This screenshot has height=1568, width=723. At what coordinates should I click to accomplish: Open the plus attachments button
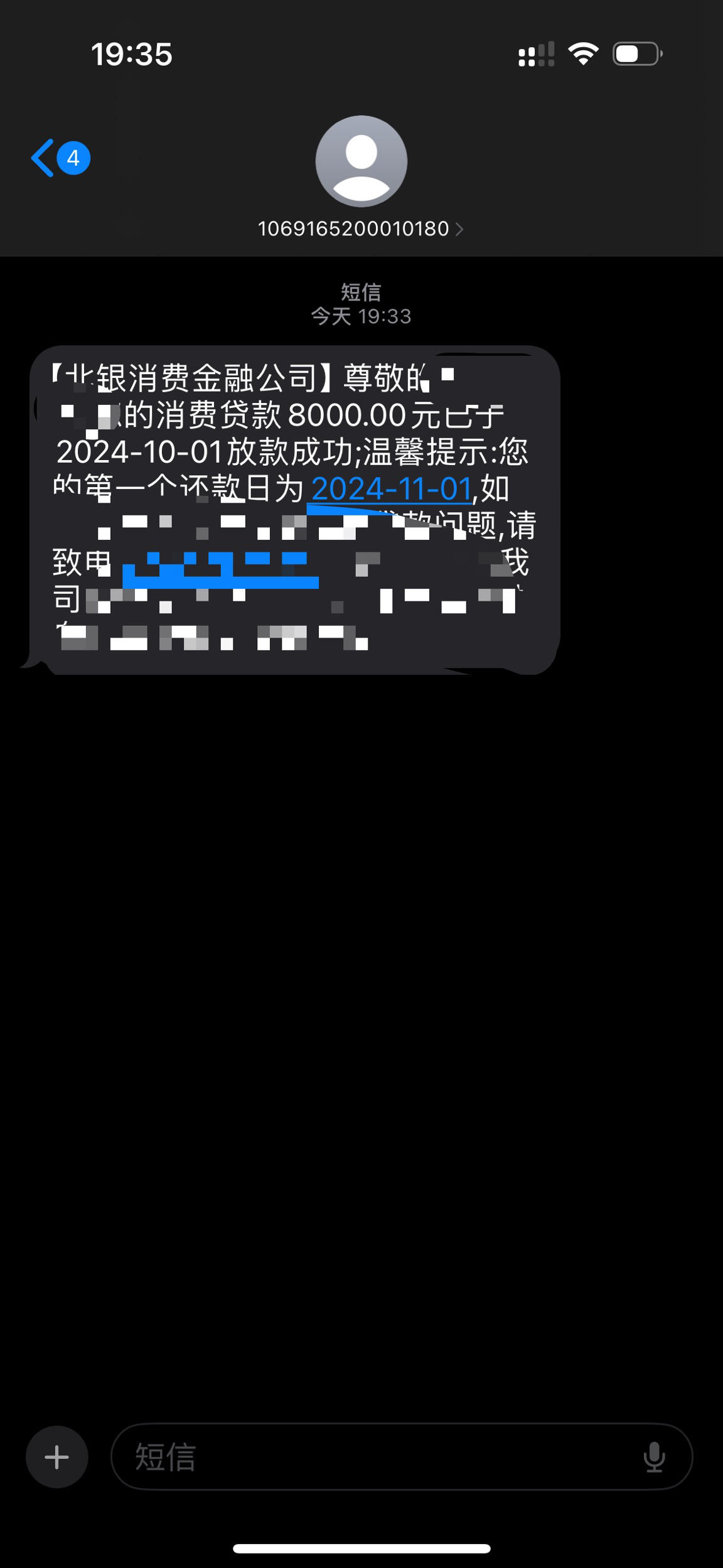[57, 1457]
